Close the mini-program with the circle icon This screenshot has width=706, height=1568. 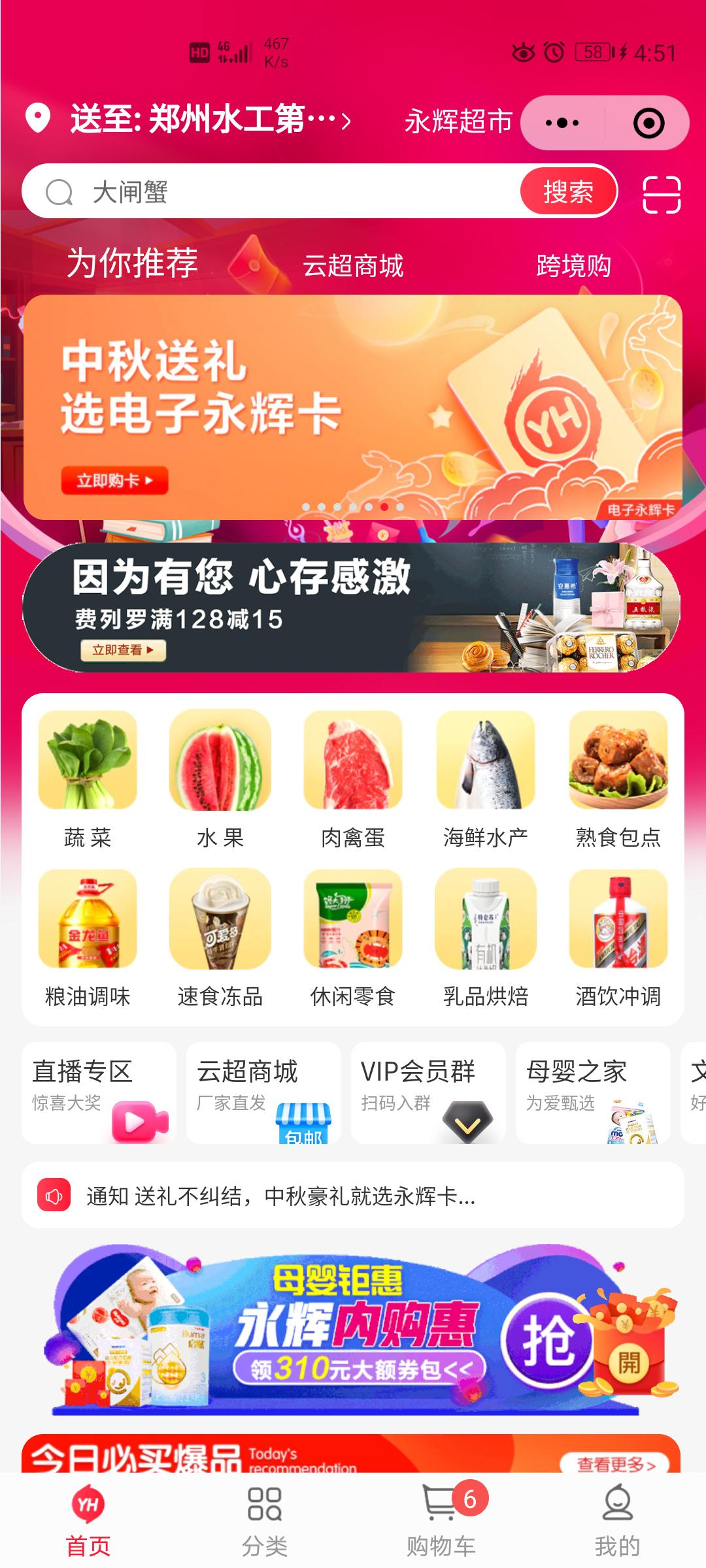[648, 123]
